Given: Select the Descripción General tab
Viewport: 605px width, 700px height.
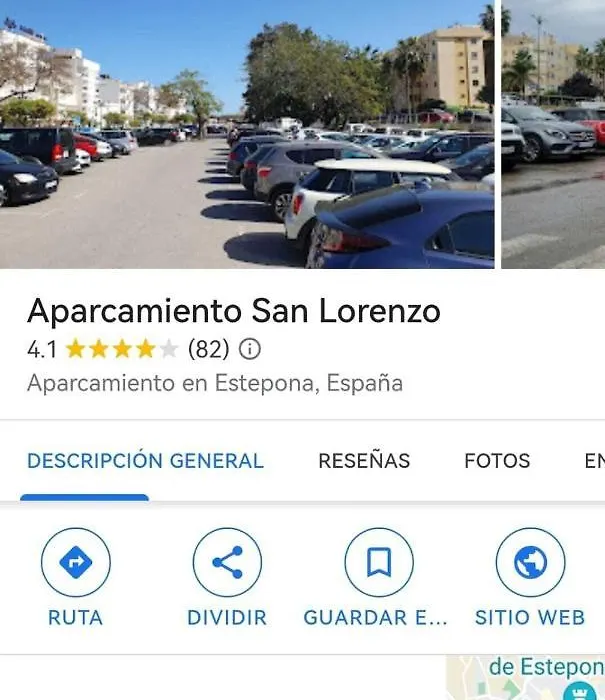Looking at the screenshot, I should pos(145,461).
